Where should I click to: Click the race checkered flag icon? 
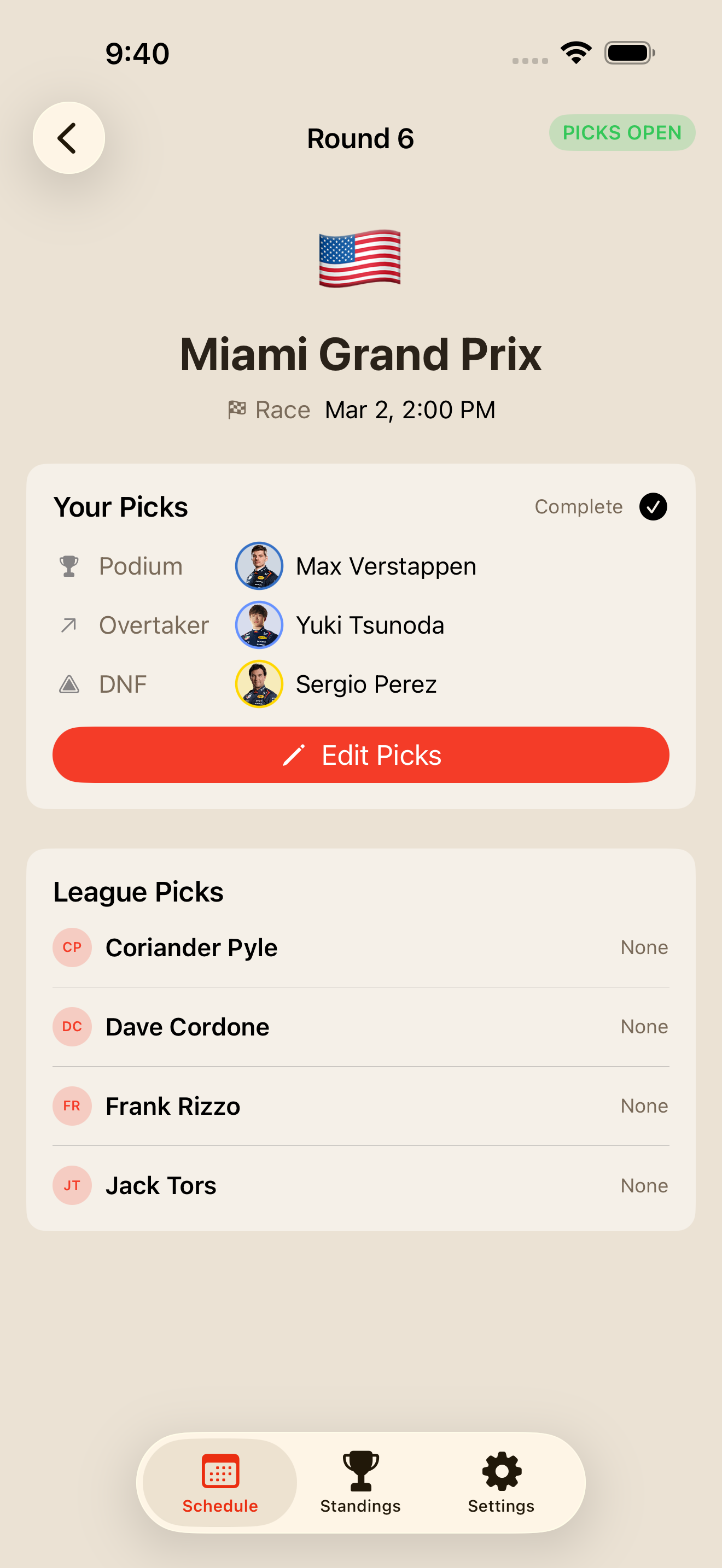pos(238,409)
